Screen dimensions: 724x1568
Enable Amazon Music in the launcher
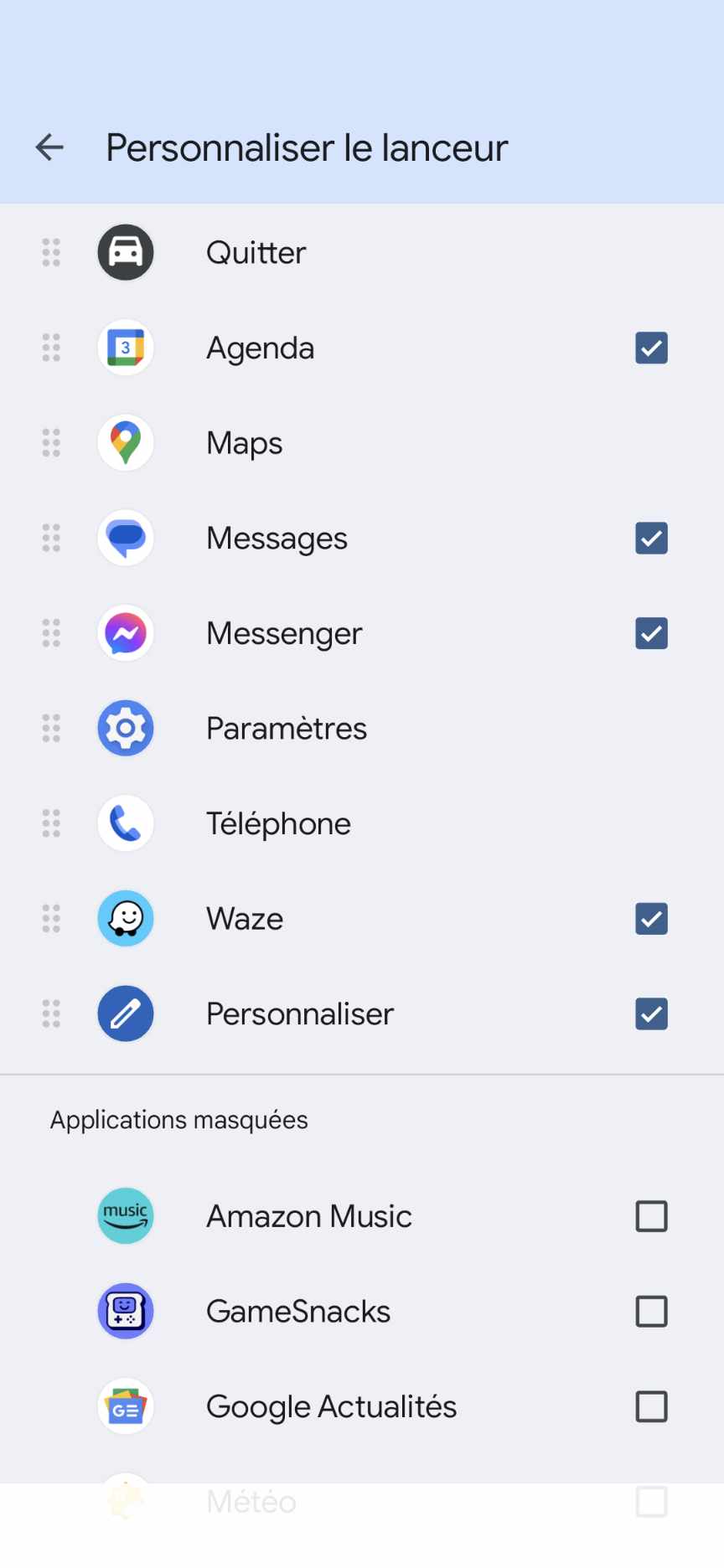point(651,1216)
